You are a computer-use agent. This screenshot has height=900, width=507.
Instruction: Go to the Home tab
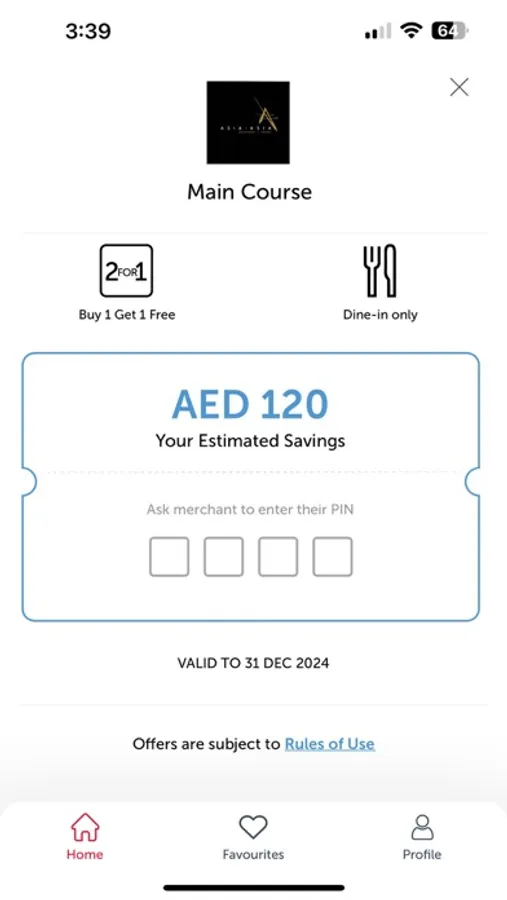click(85, 836)
